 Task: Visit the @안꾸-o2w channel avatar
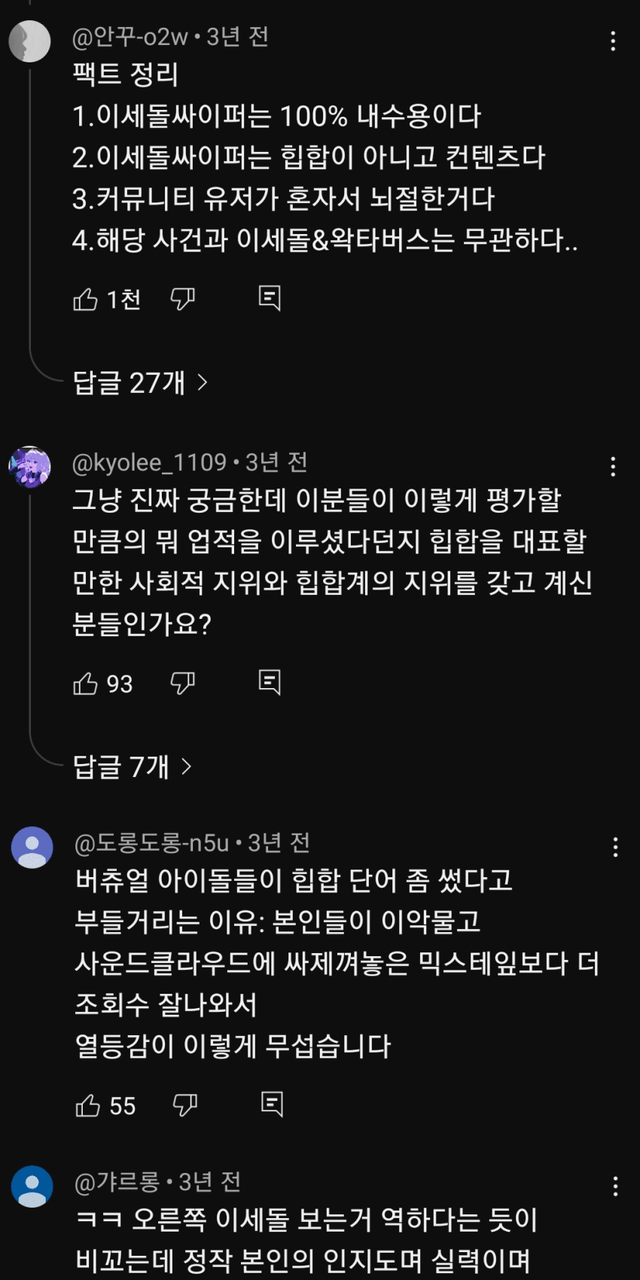pos(30,42)
